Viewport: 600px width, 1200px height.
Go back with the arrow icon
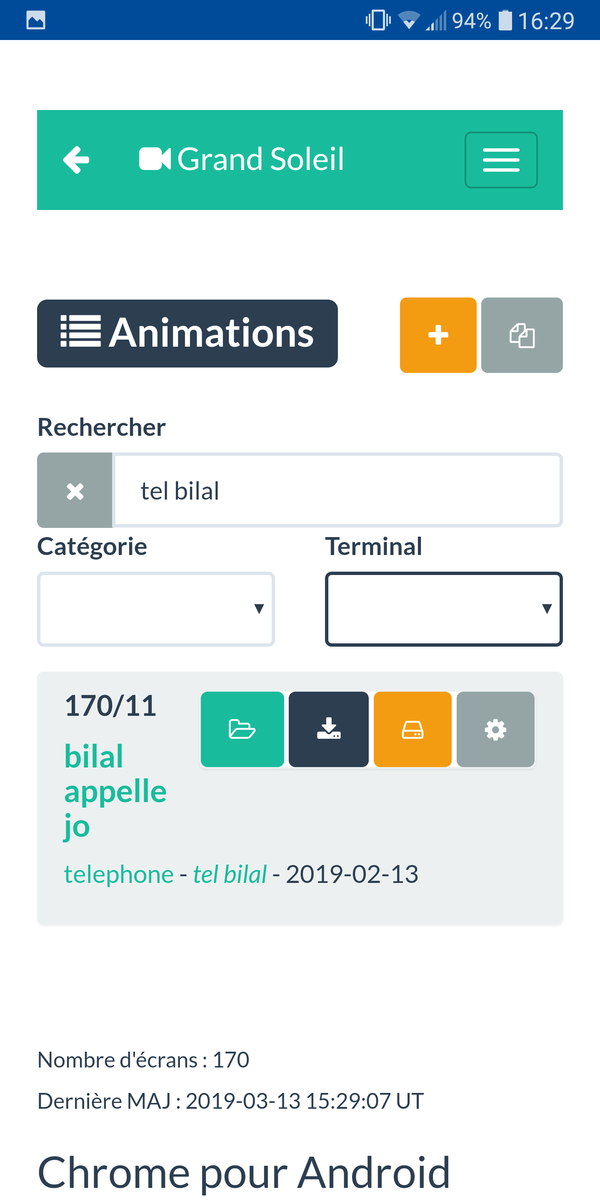click(x=76, y=160)
